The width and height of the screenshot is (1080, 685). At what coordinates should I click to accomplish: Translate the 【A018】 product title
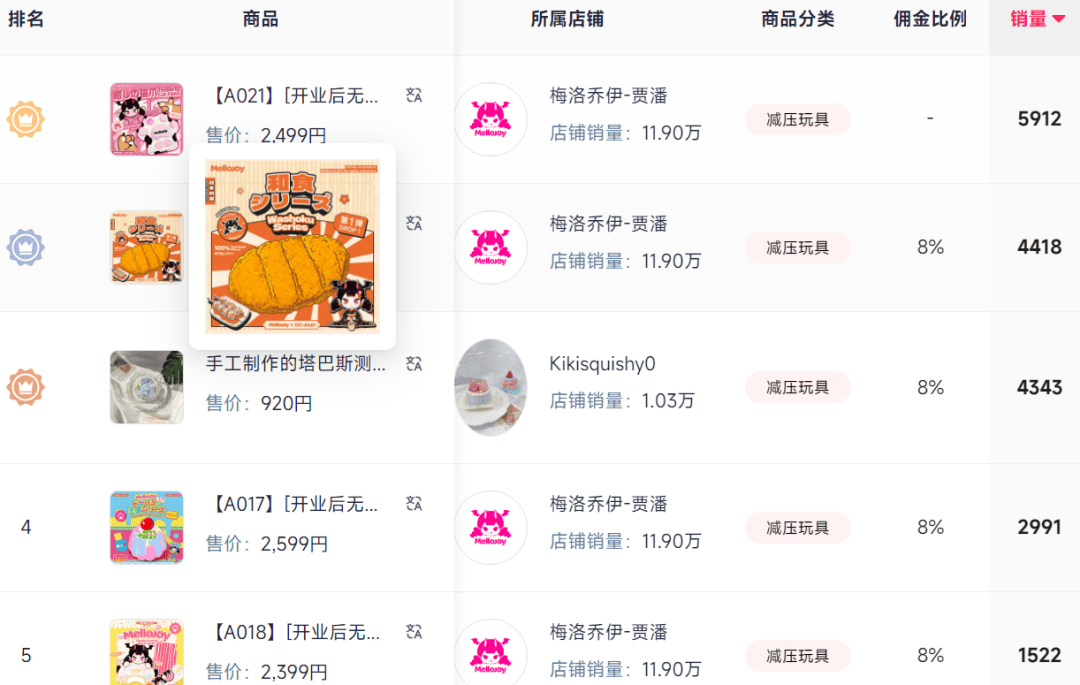(x=414, y=632)
